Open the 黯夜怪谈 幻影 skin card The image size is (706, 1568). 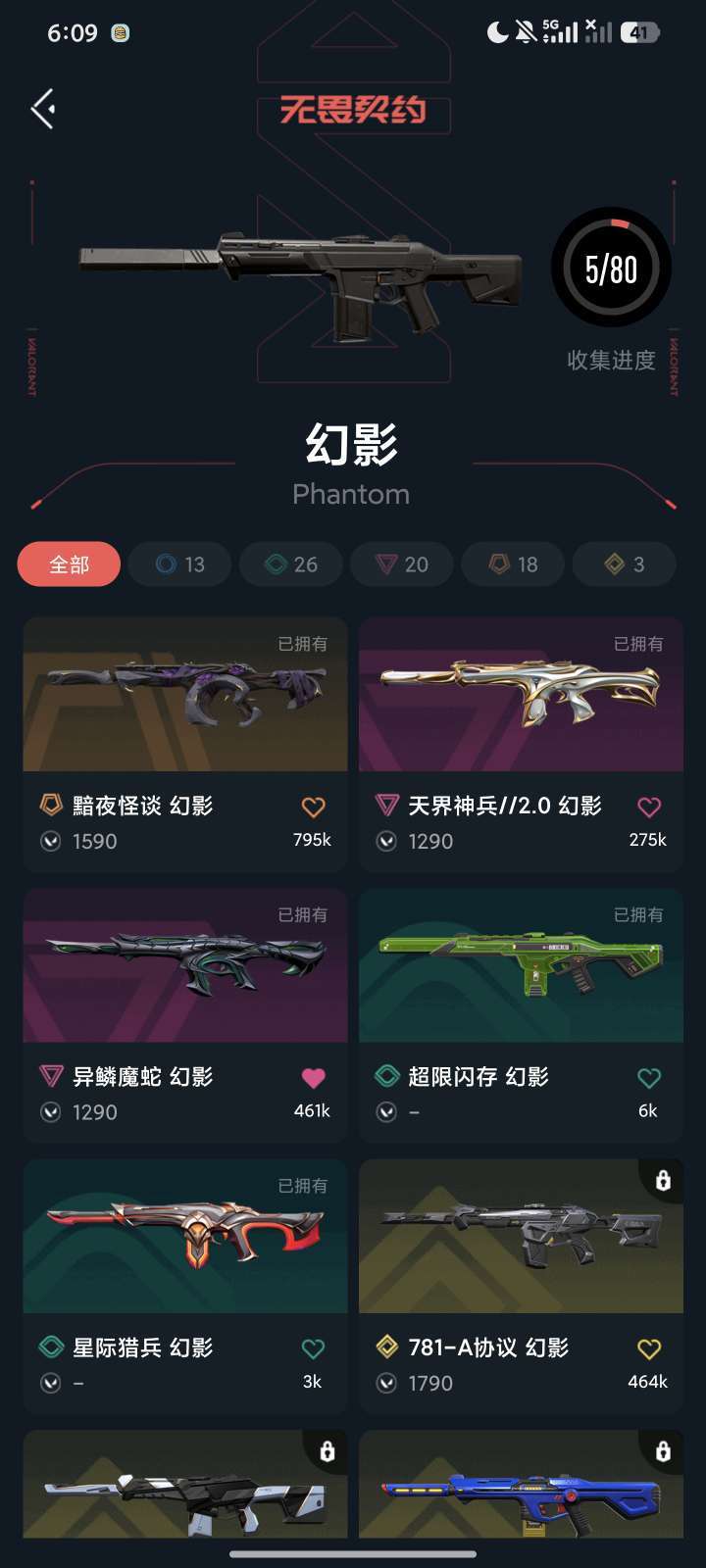coord(185,696)
